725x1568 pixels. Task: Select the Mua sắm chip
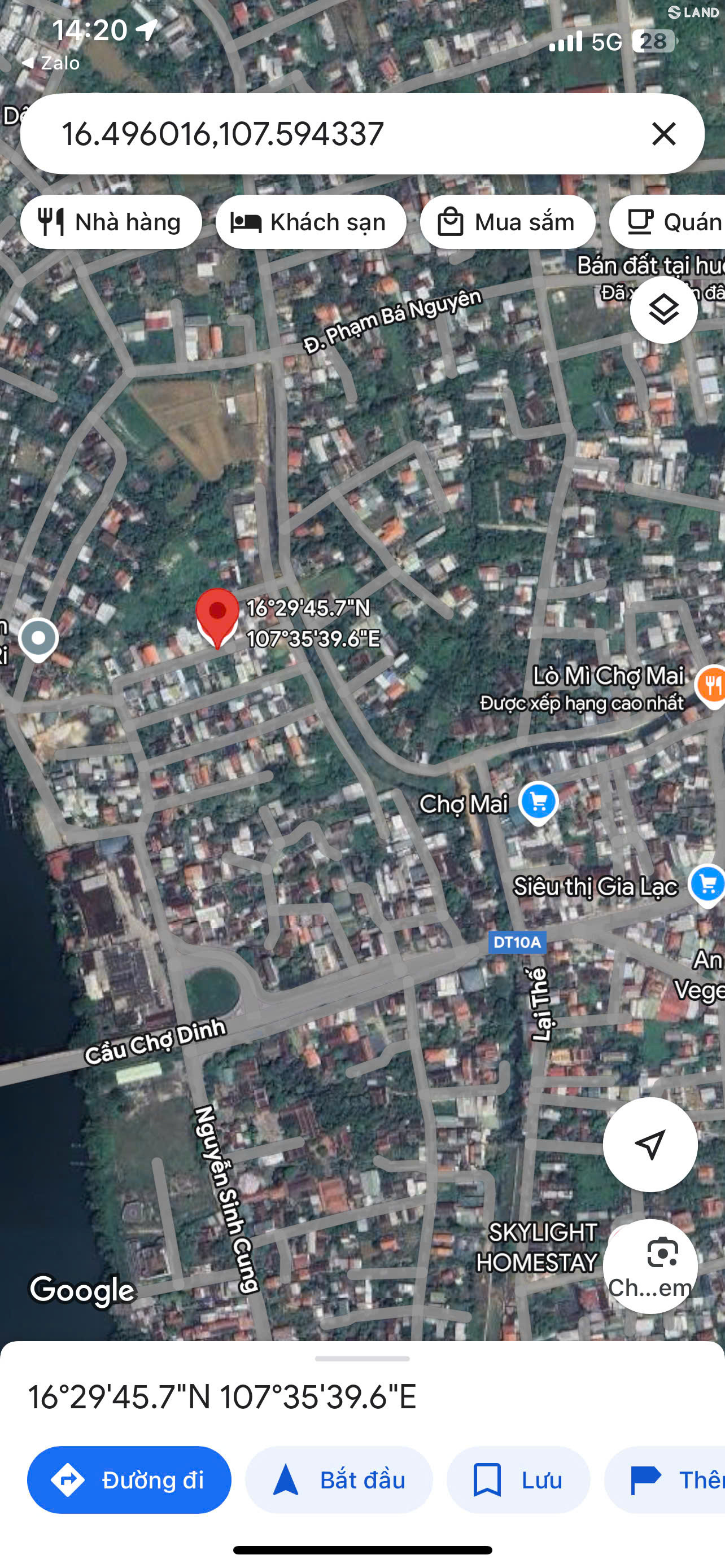(507, 222)
